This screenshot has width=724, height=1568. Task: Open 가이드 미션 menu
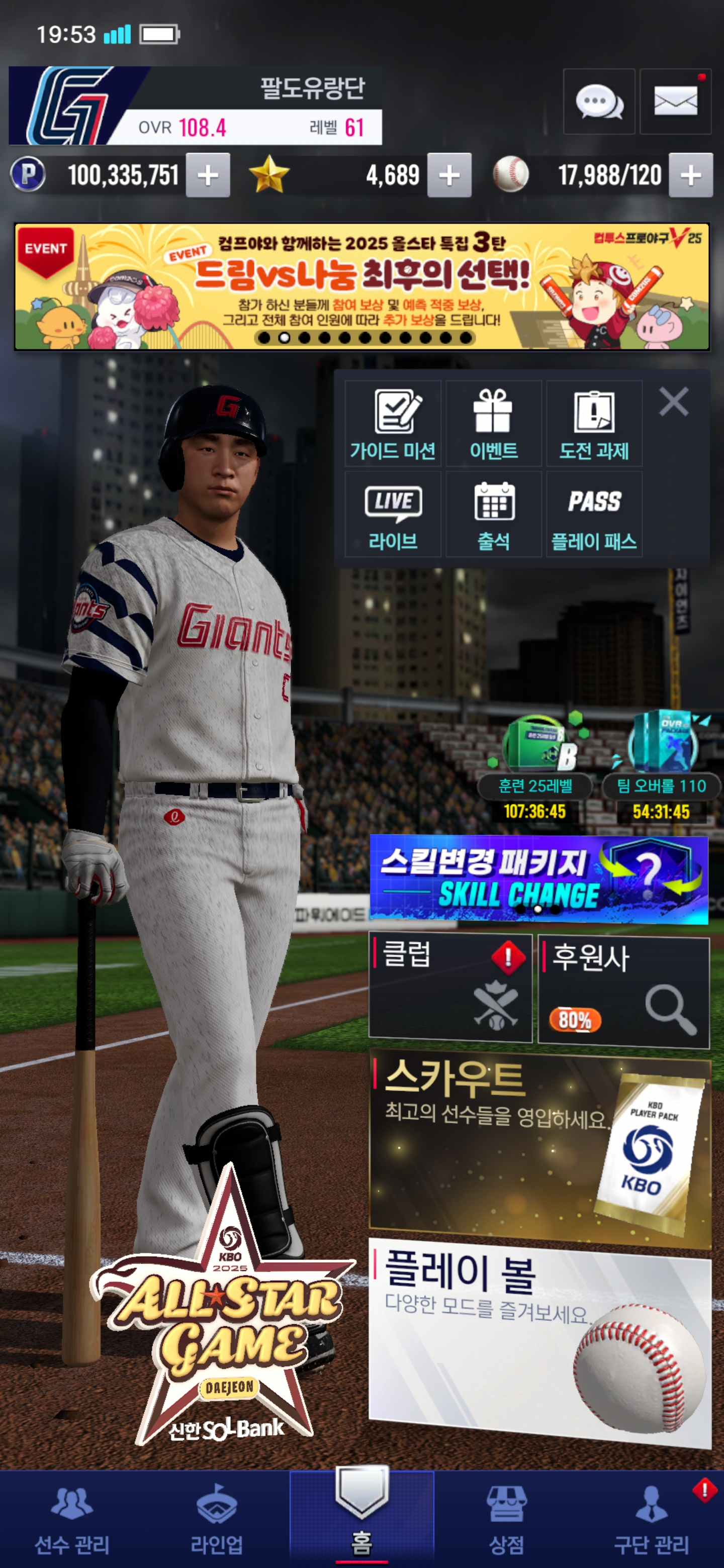tap(393, 424)
